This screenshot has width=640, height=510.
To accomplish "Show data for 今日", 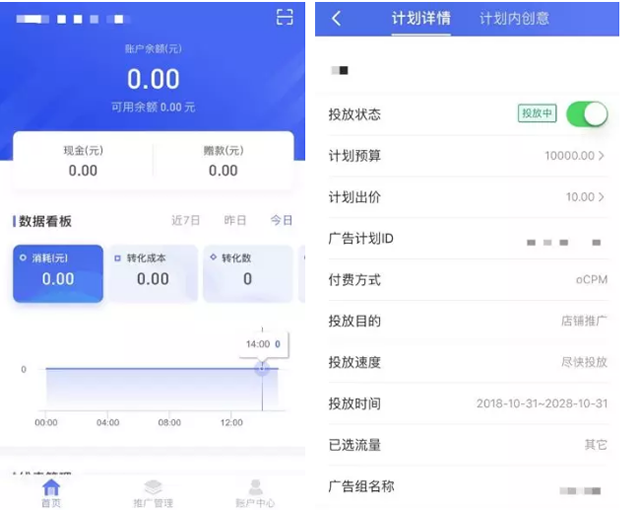I will [x=281, y=220].
